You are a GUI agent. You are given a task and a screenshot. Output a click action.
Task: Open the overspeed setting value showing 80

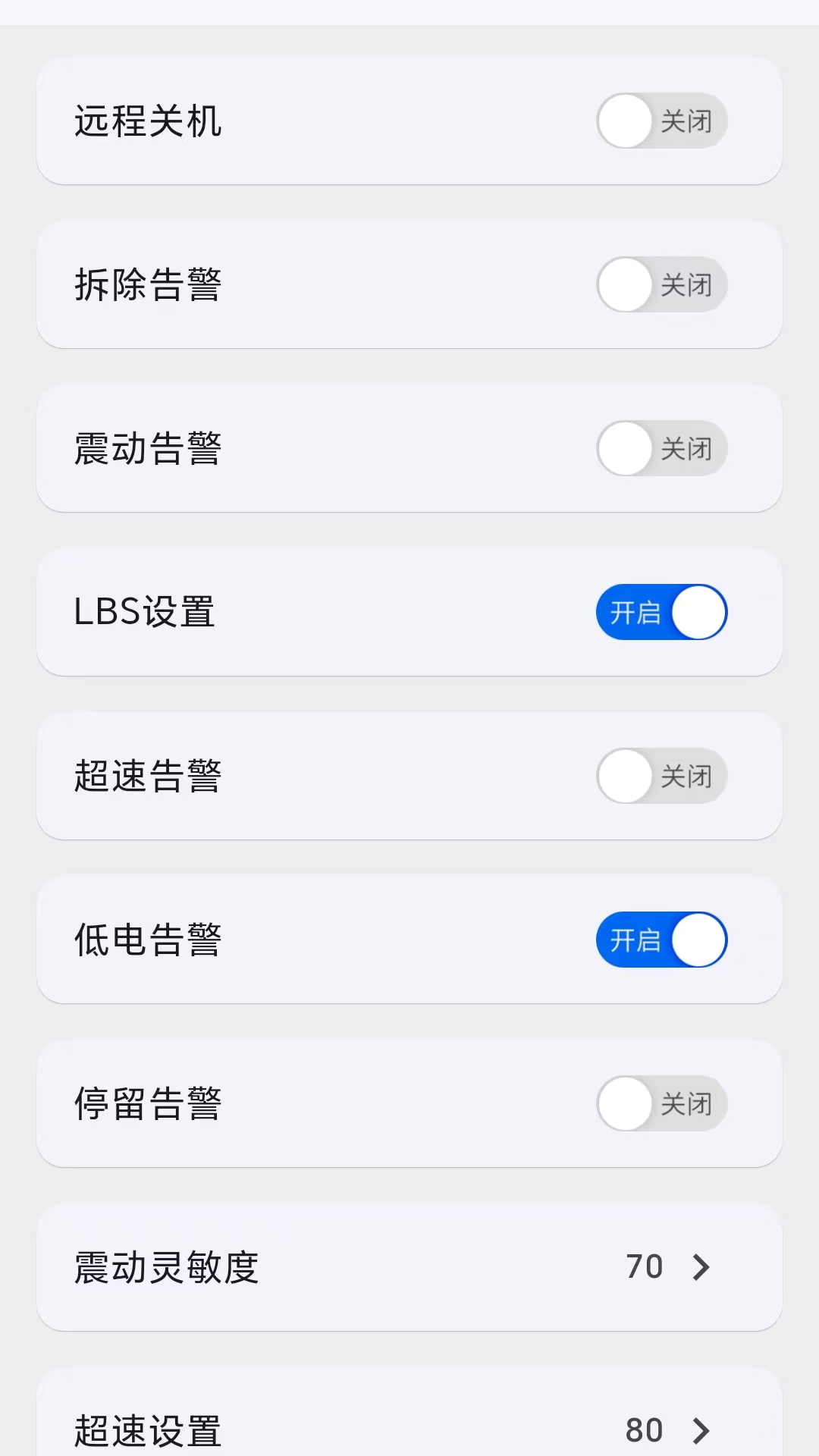click(645, 1429)
